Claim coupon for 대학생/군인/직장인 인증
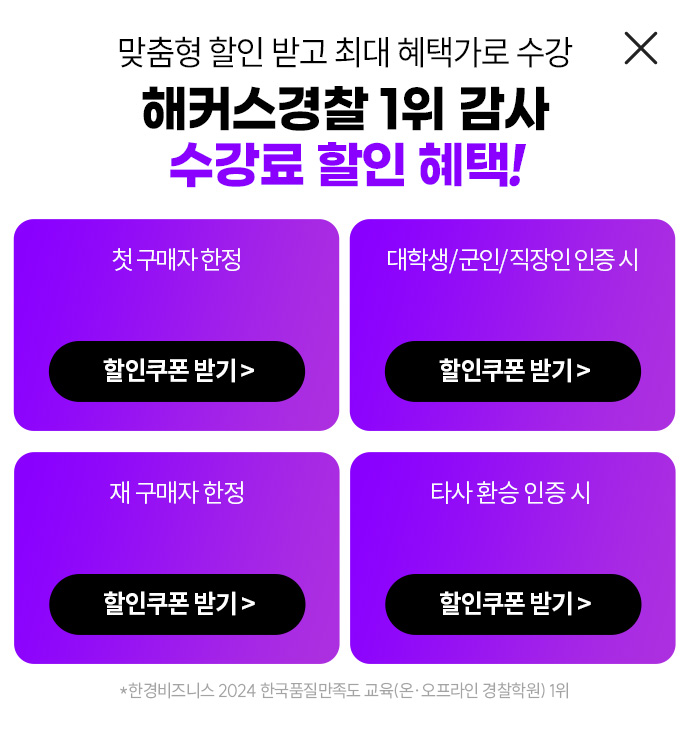 click(x=513, y=371)
